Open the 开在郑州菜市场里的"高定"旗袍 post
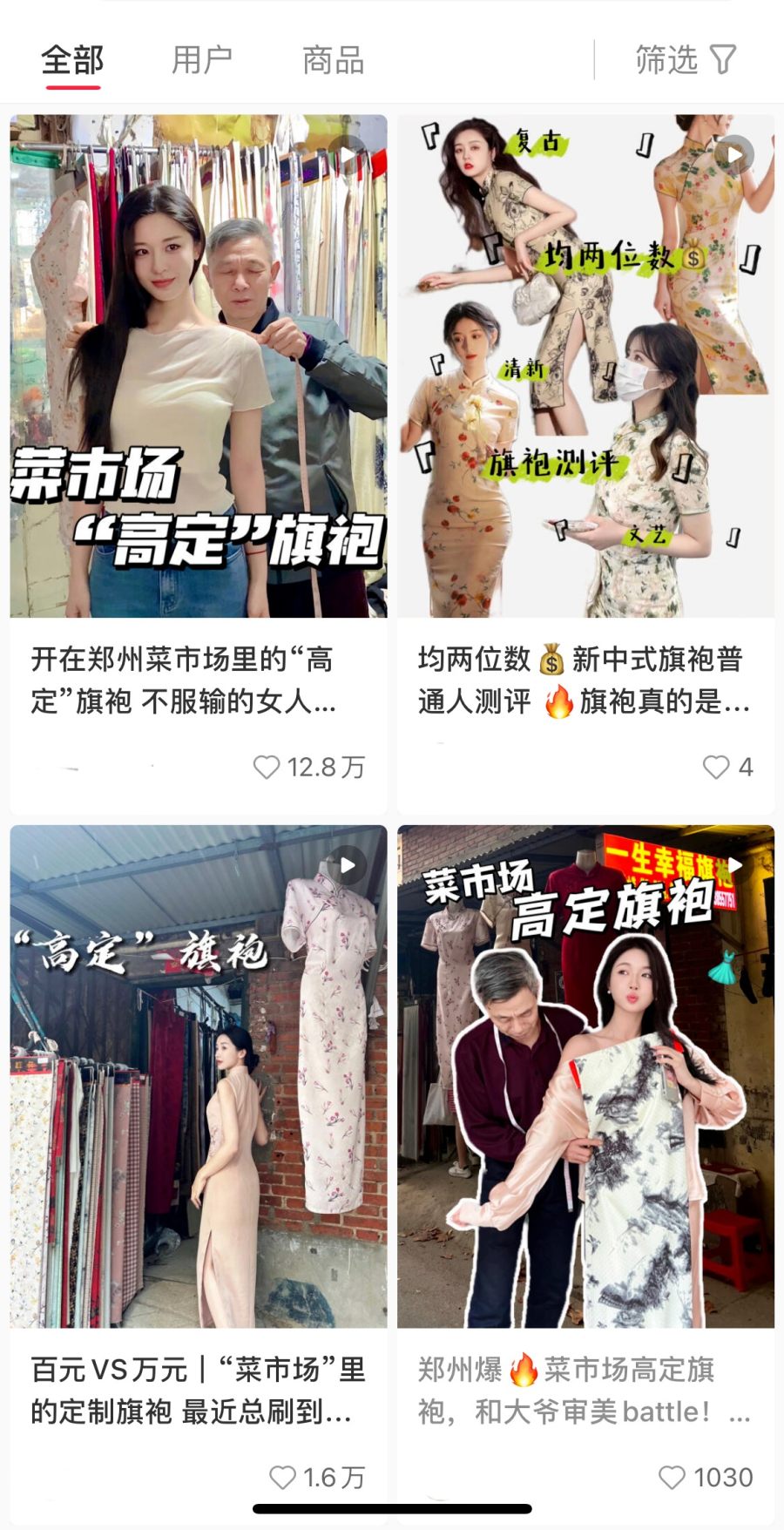Viewport: 784px width, 1530px height. click(199, 366)
